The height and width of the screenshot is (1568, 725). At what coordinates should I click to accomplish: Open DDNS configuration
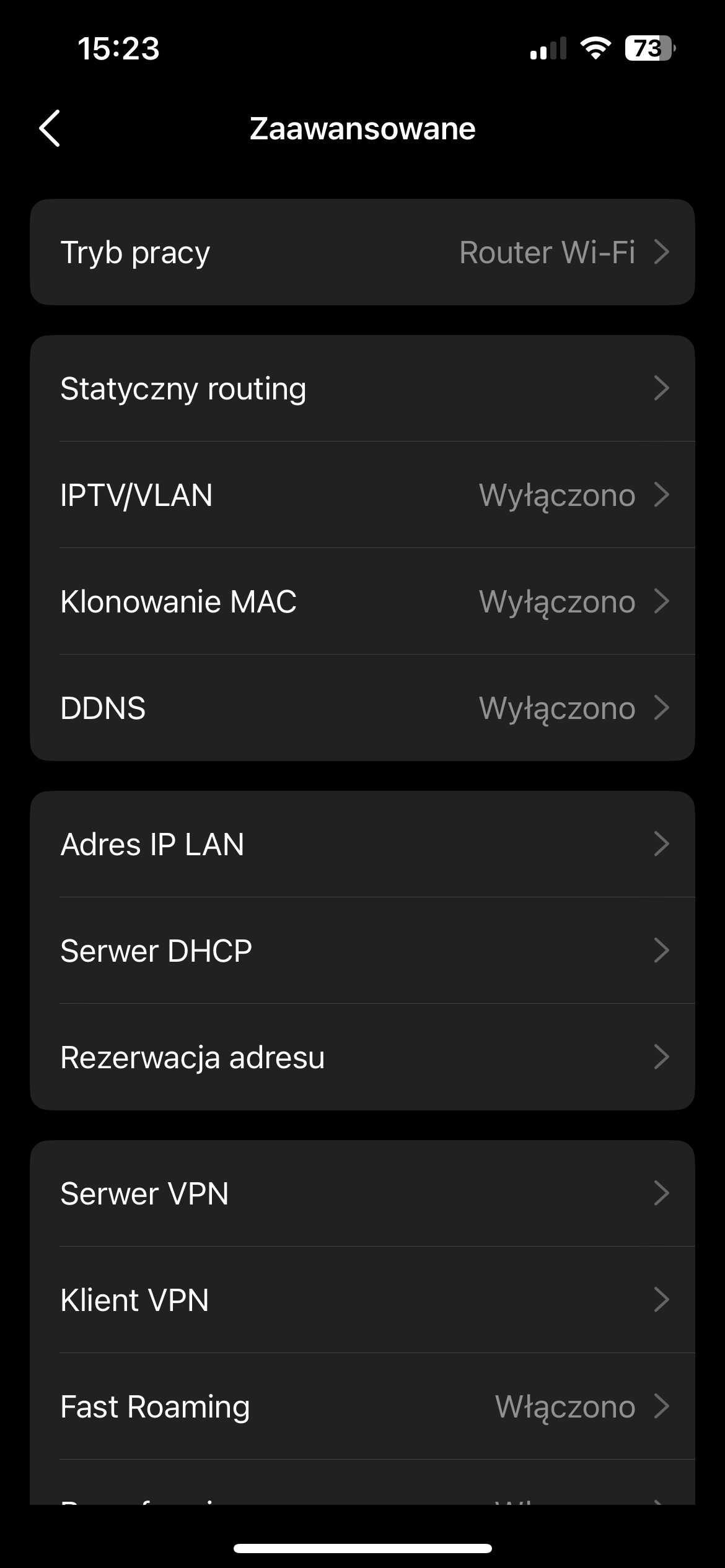click(362, 708)
